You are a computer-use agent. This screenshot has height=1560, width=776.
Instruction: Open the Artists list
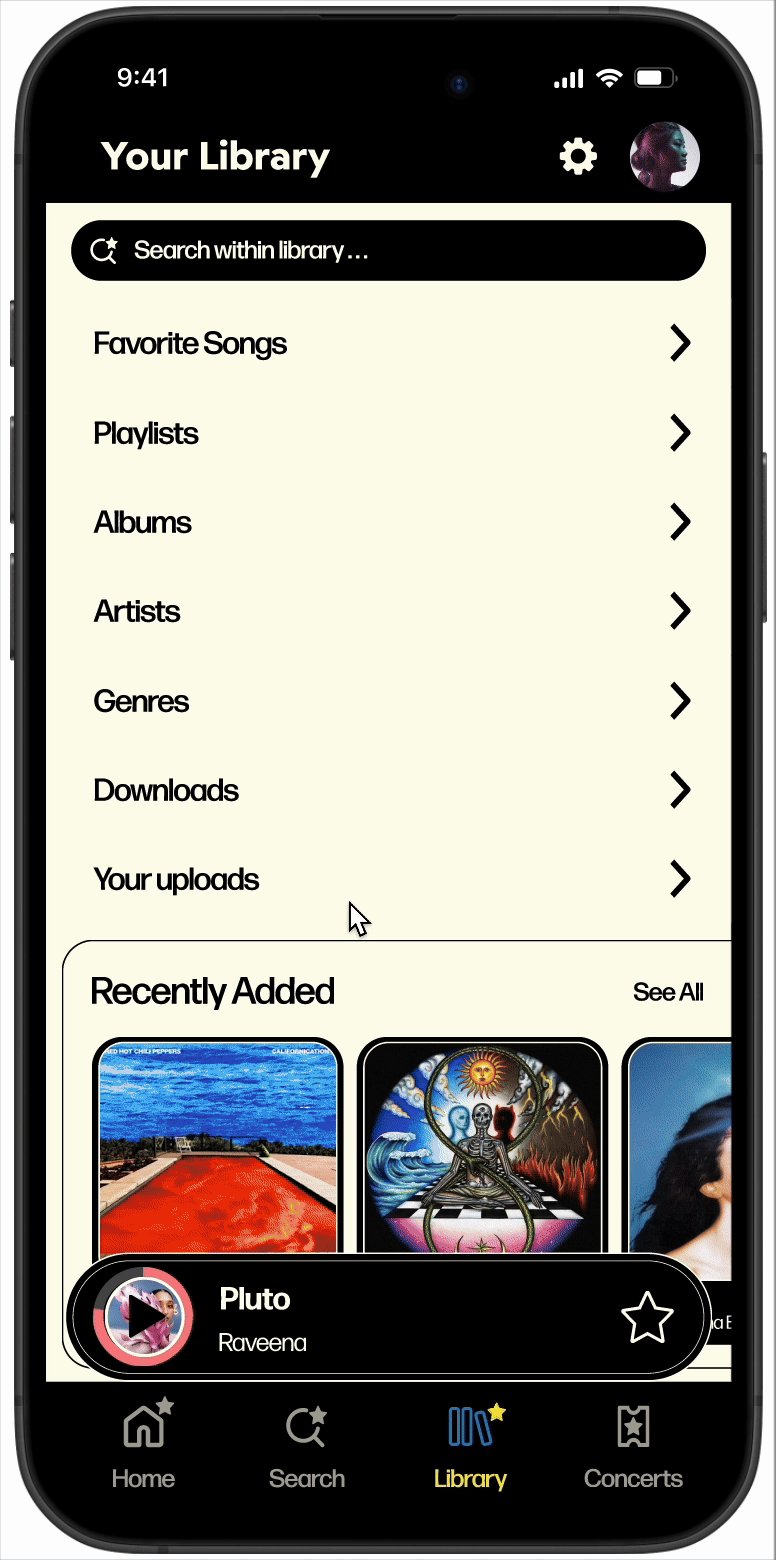[x=388, y=611]
